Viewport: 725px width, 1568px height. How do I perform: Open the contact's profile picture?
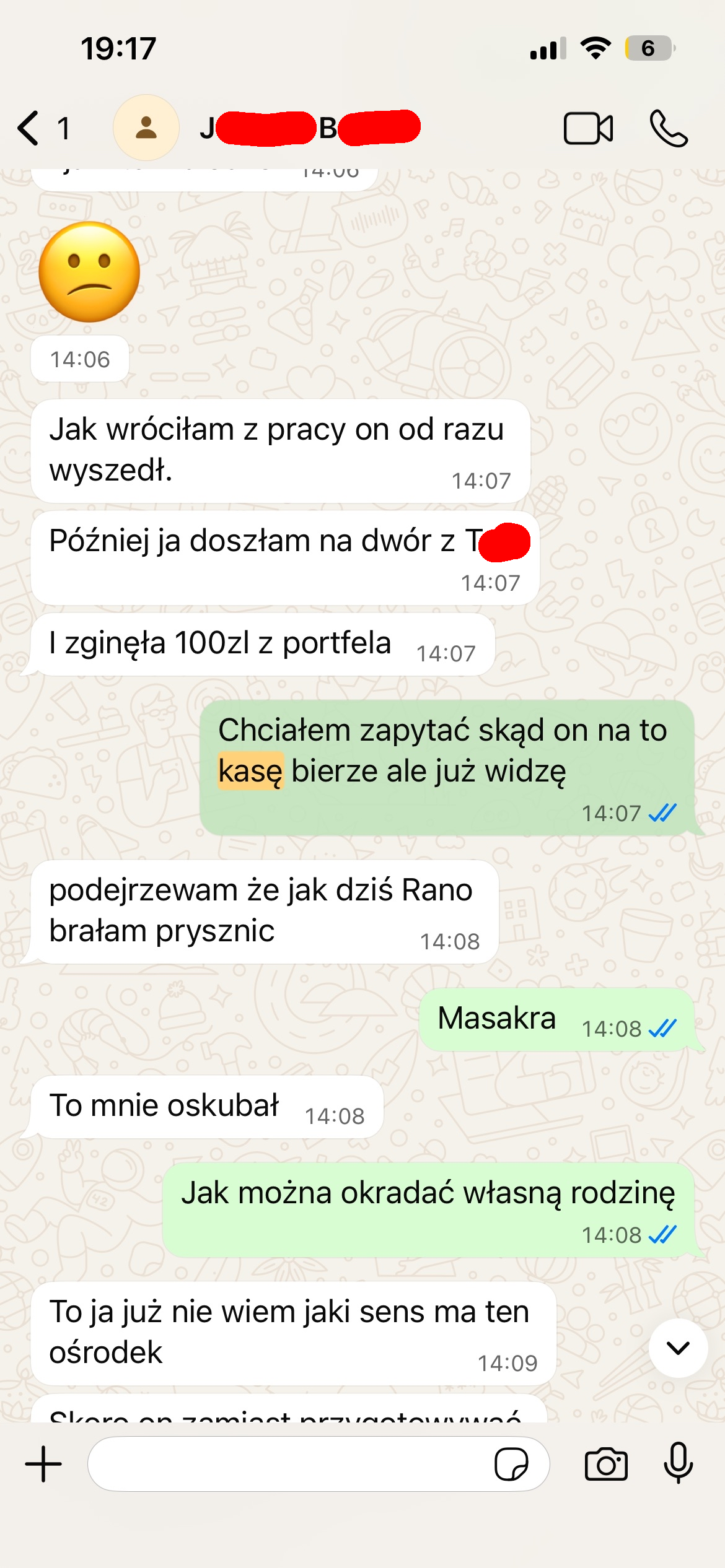[146, 128]
